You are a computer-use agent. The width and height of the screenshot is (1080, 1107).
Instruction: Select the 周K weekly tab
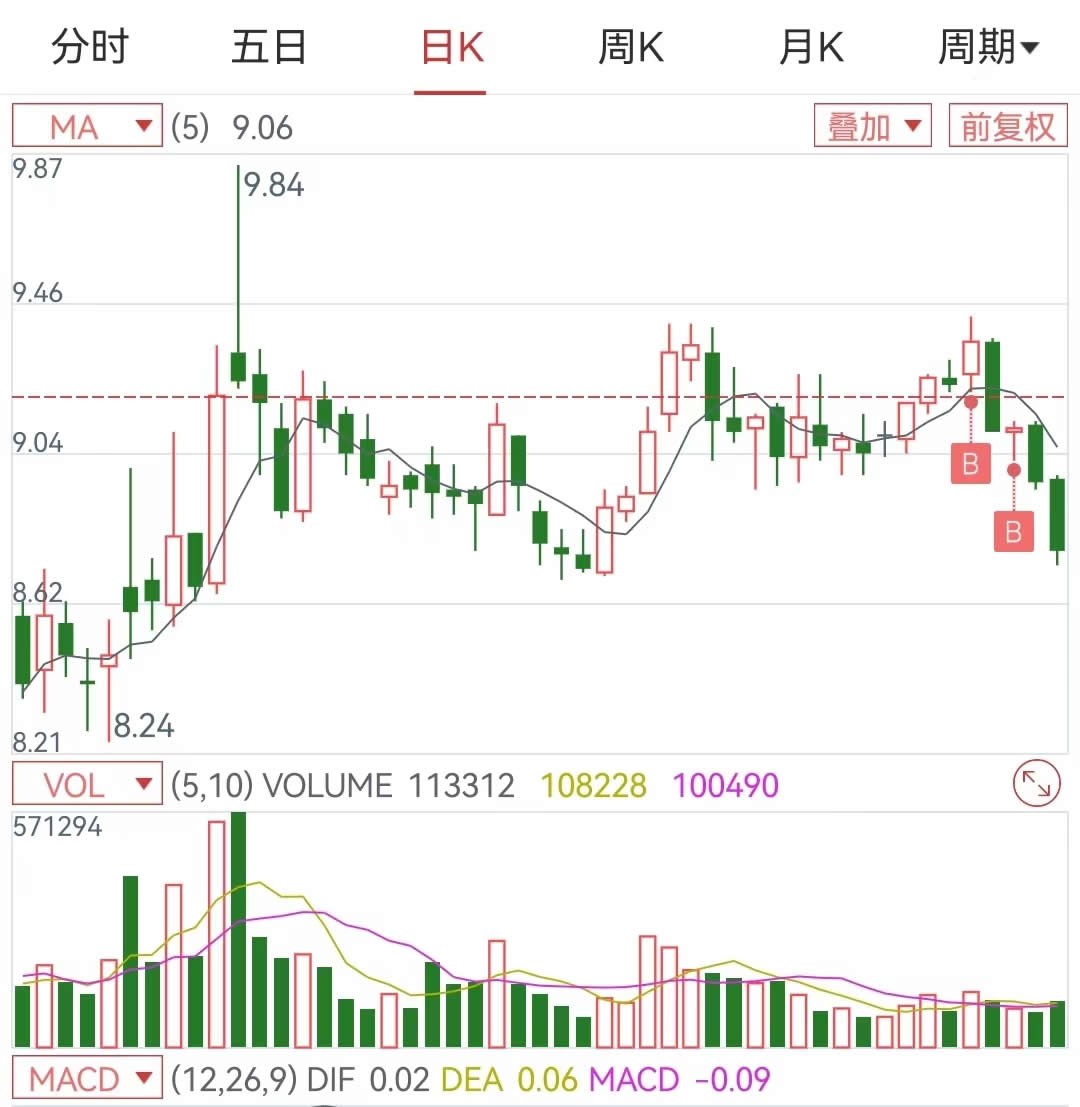pyautogui.click(x=630, y=46)
